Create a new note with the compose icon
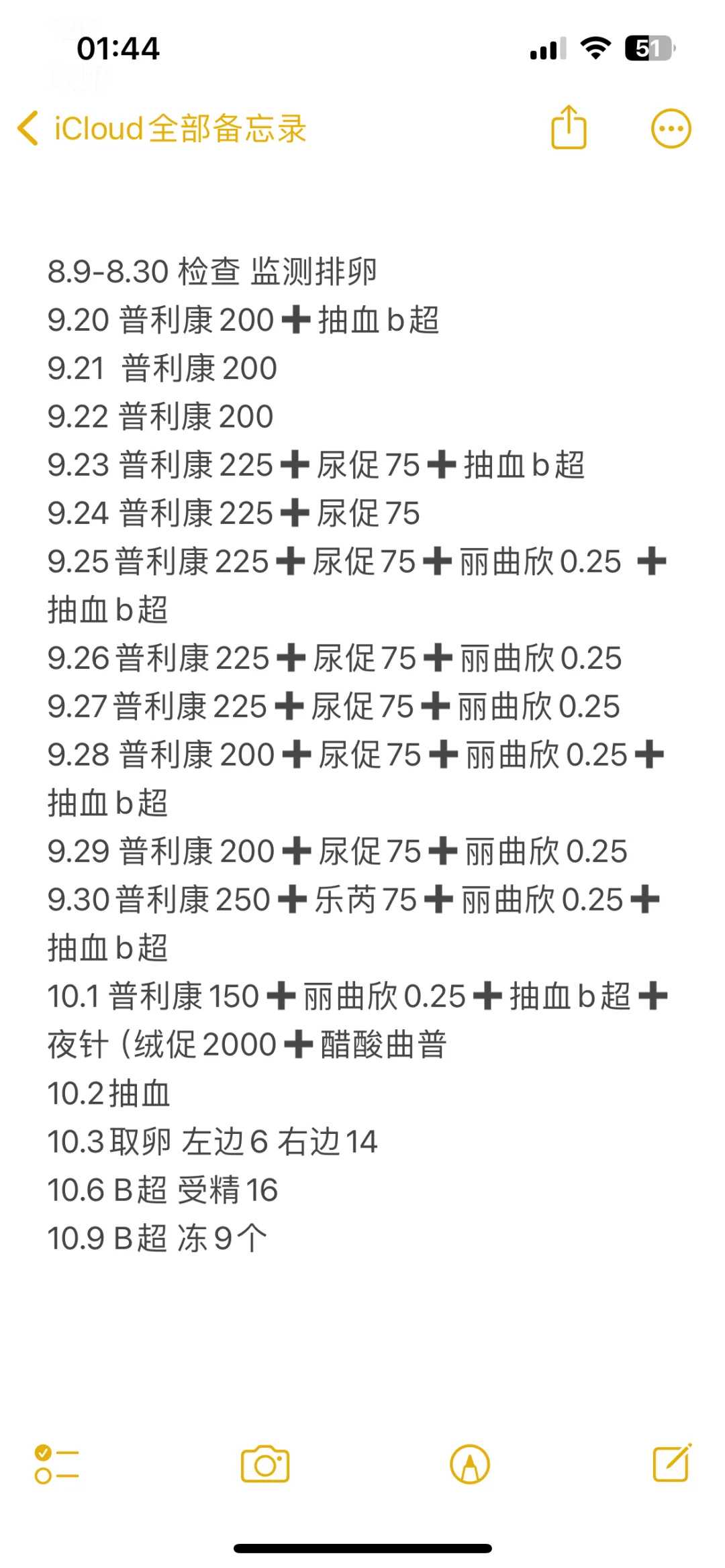Viewport: 725px width, 1568px height. coord(671,1461)
